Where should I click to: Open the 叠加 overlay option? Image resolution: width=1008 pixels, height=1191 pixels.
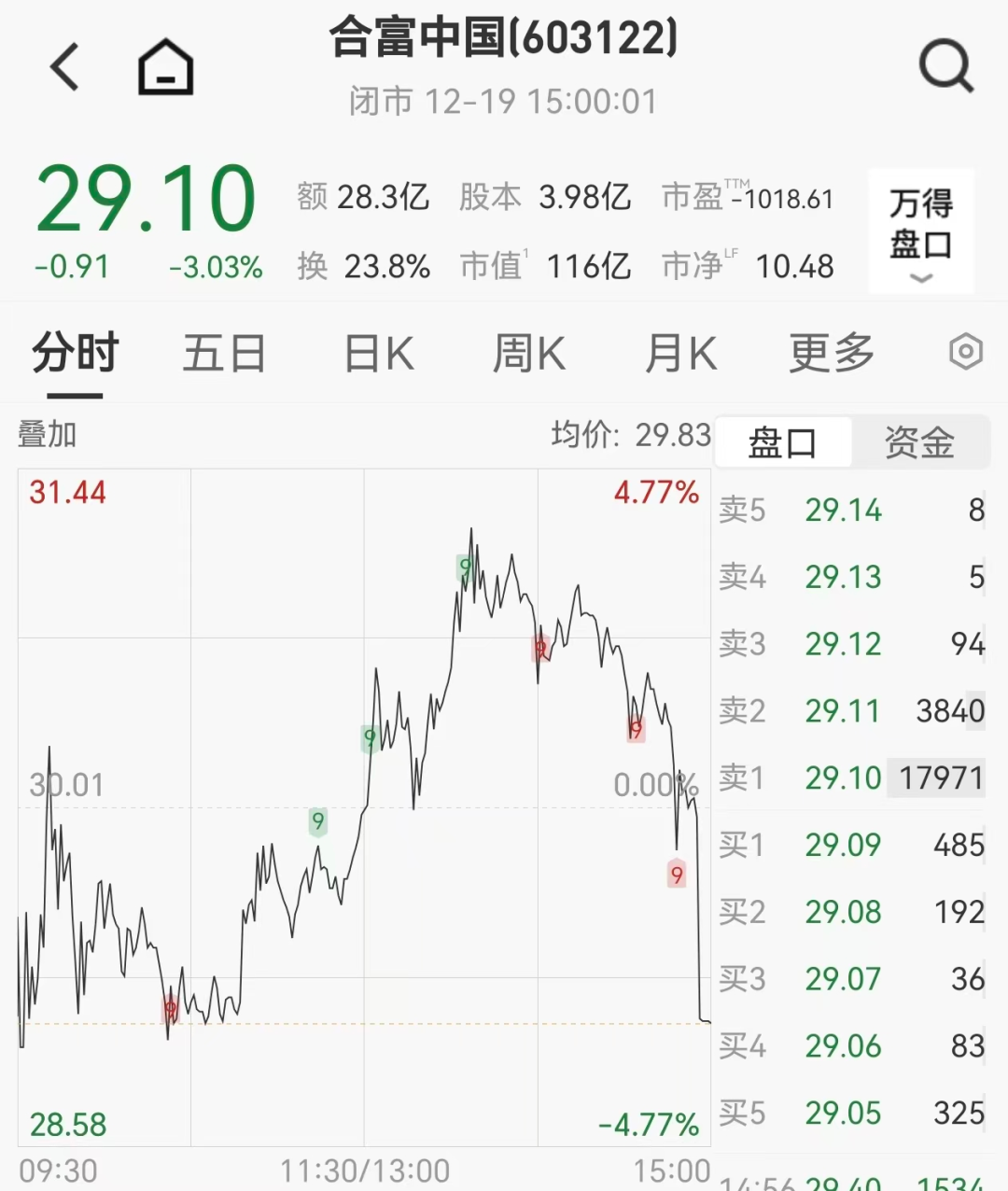coord(46,434)
